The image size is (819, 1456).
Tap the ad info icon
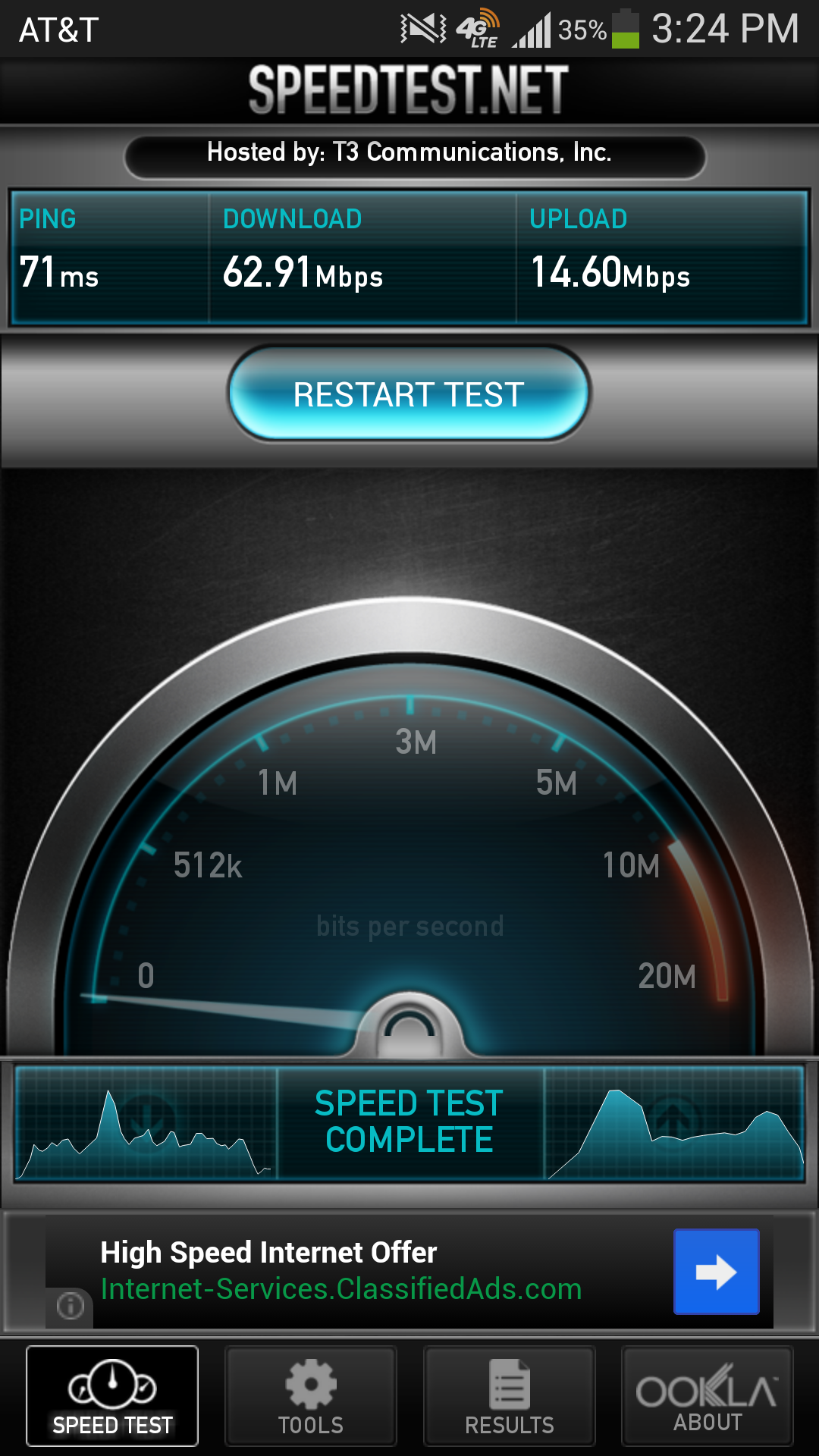click(x=70, y=1306)
